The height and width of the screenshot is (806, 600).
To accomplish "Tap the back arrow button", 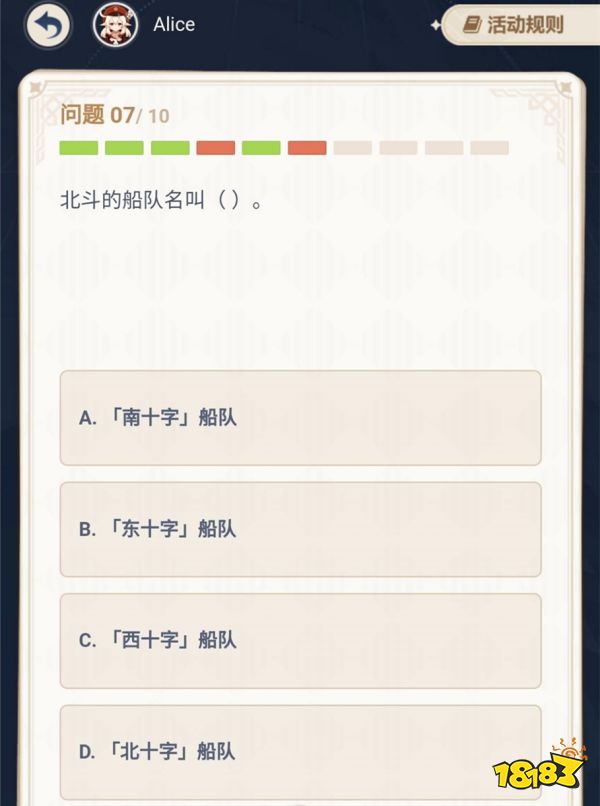I will click(46, 26).
